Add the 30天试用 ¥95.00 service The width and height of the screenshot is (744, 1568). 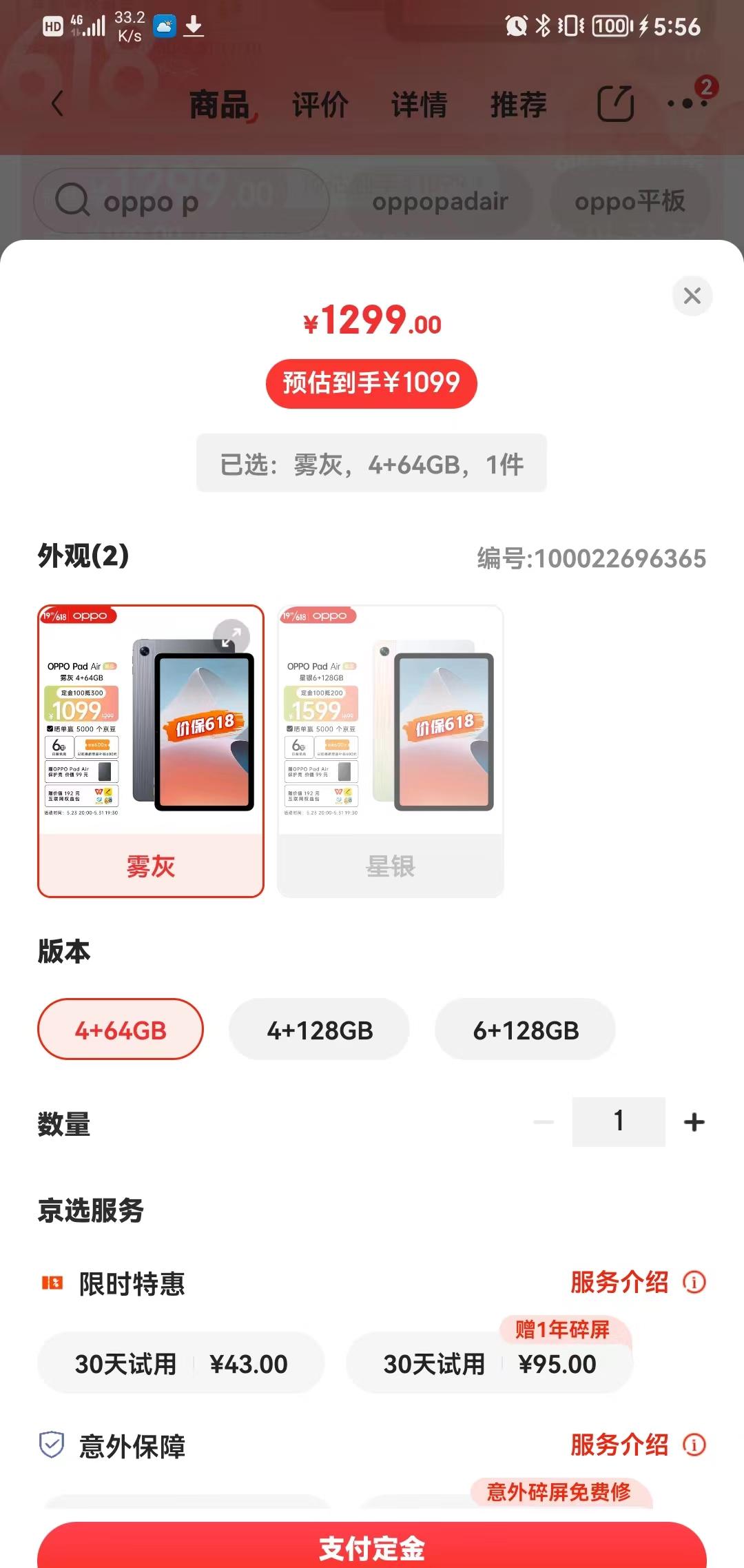tap(489, 1363)
